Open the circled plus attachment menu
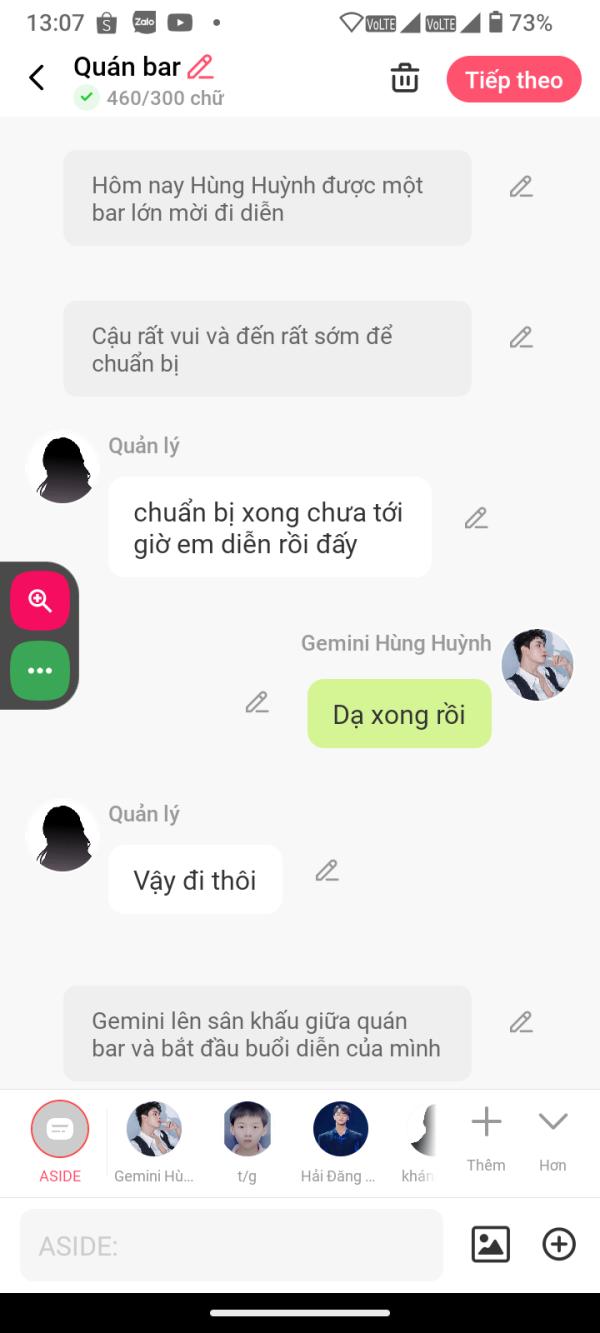The height and width of the screenshot is (1333, 600). point(559,1245)
